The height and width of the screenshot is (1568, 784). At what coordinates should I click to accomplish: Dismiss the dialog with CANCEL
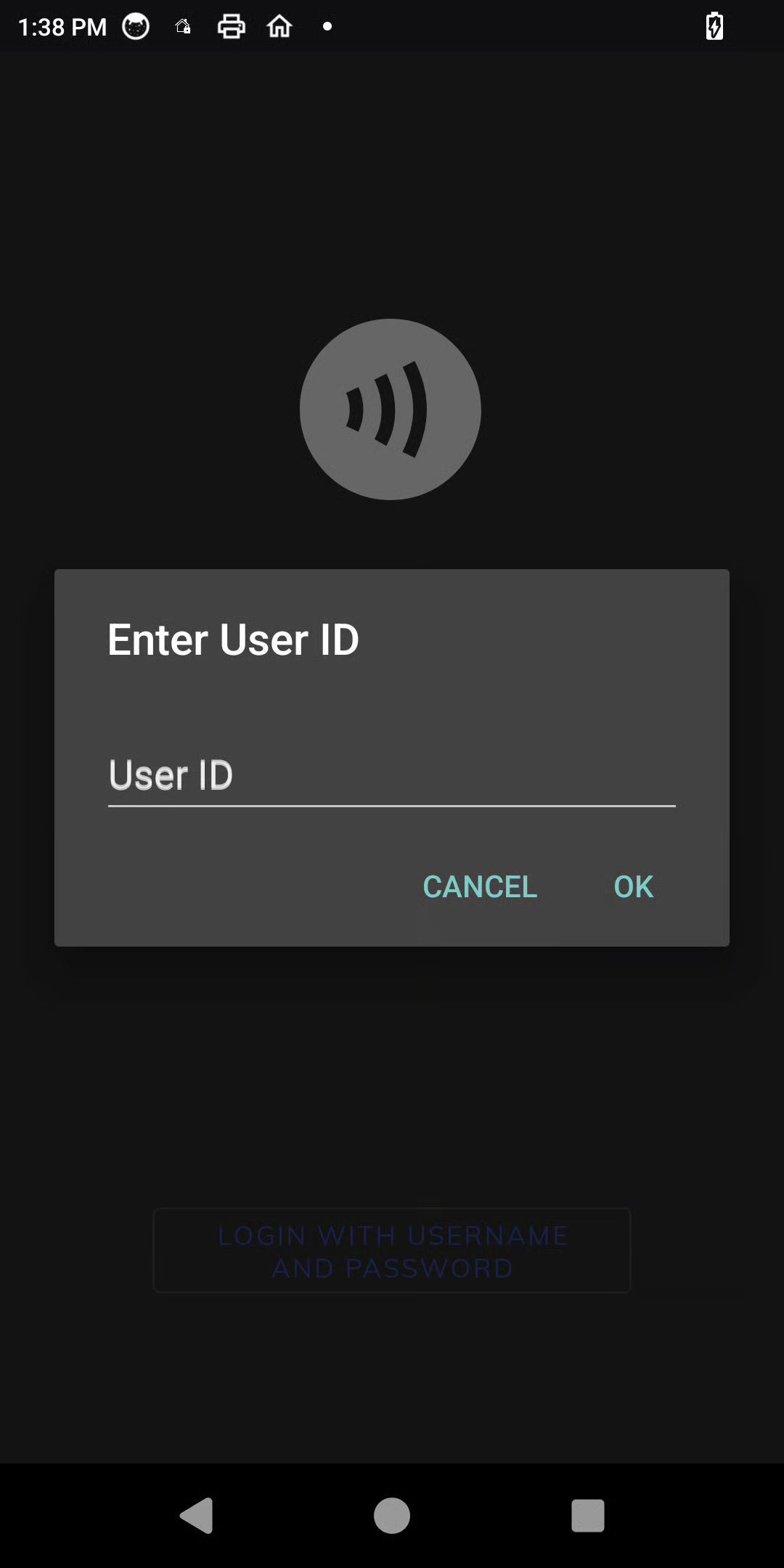pyautogui.click(x=480, y=886)
